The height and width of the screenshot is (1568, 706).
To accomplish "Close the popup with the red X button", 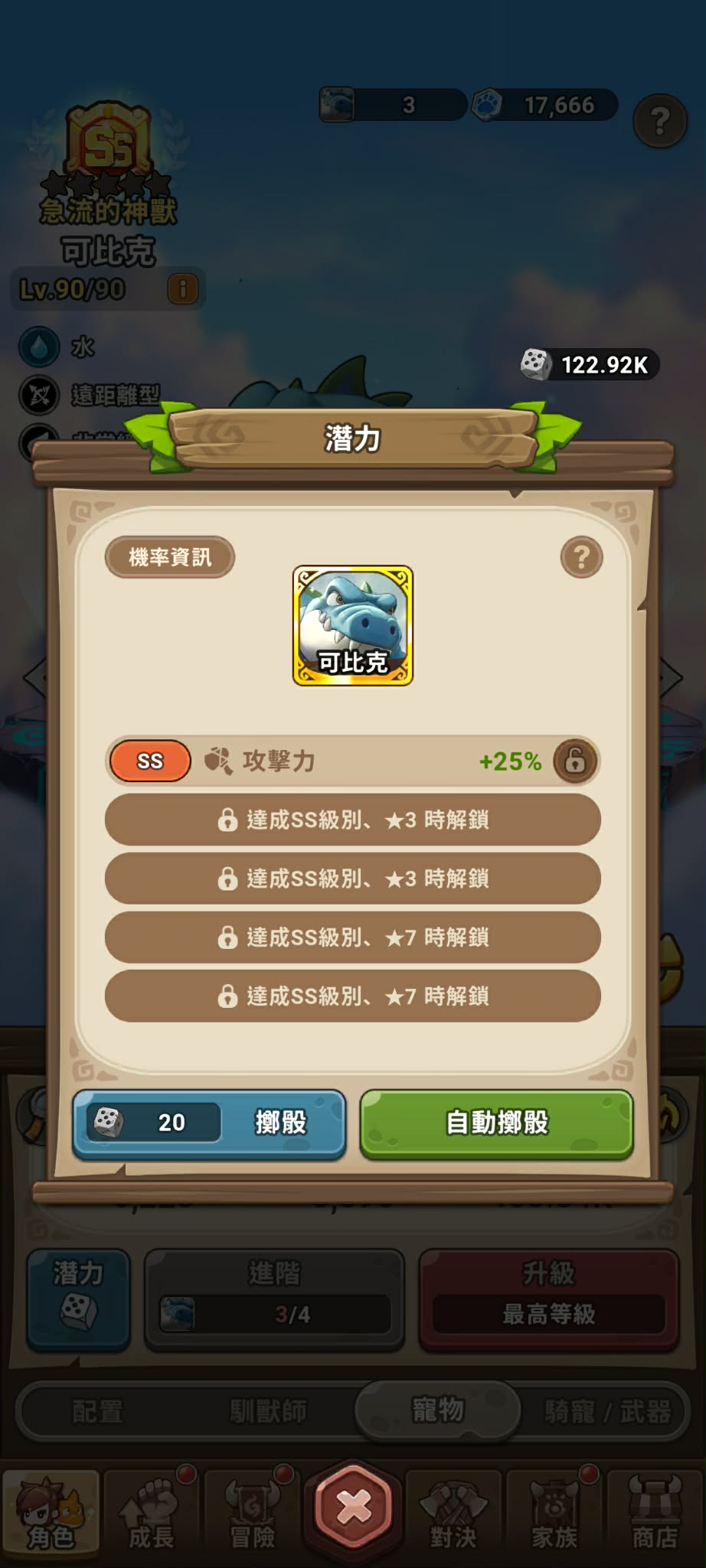I will click(353, 1507).
